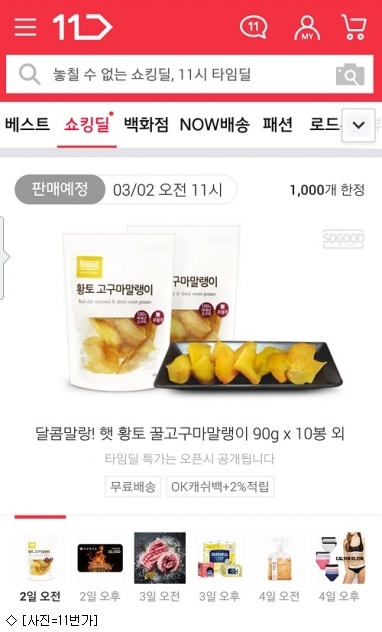This screenshot has width=382, height=632.
Task: View the 3일 오후 deal thumbnail
Action: click(219, 567)
